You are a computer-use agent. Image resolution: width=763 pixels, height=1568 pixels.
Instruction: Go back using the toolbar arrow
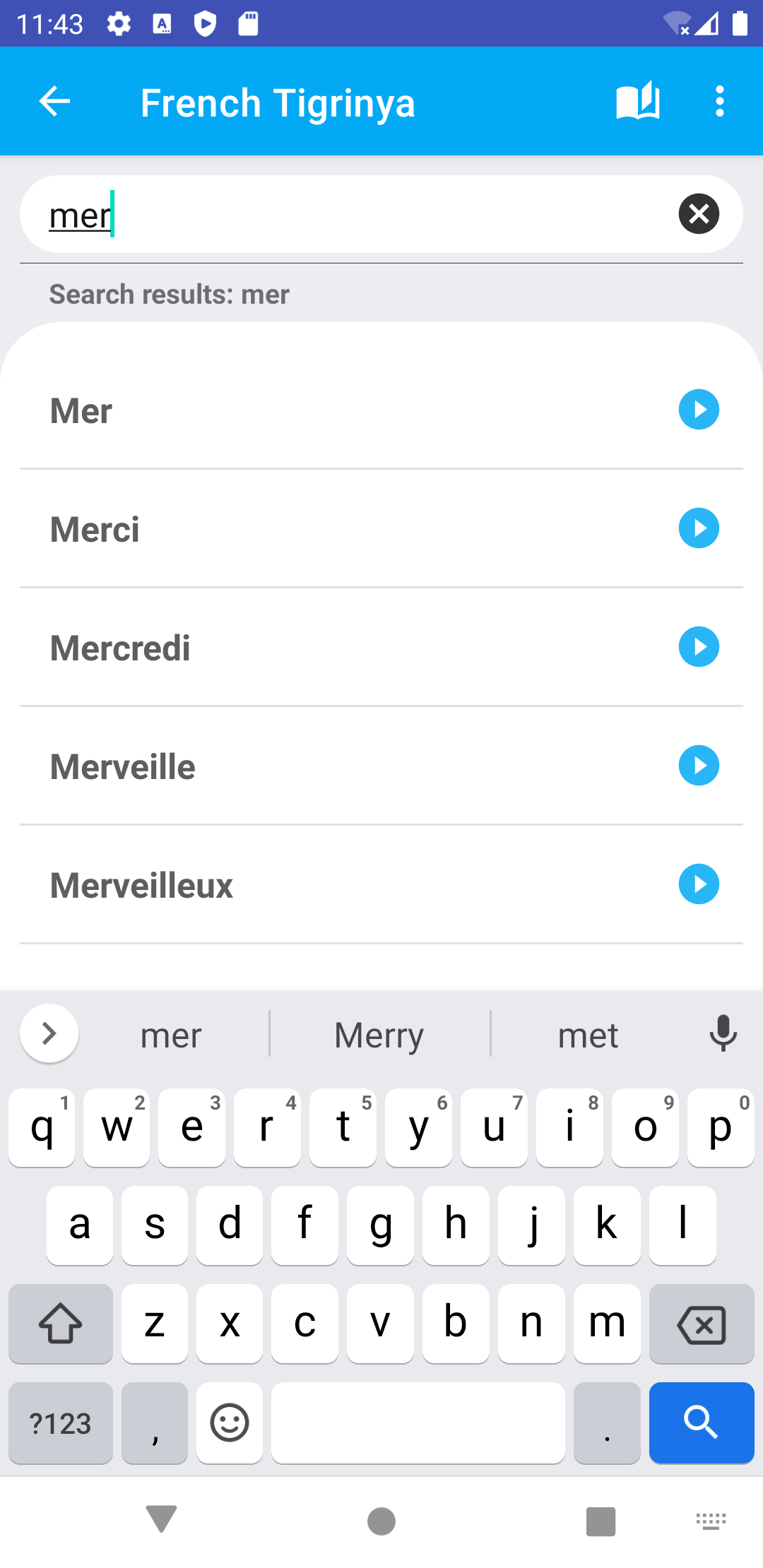(54, 102)
